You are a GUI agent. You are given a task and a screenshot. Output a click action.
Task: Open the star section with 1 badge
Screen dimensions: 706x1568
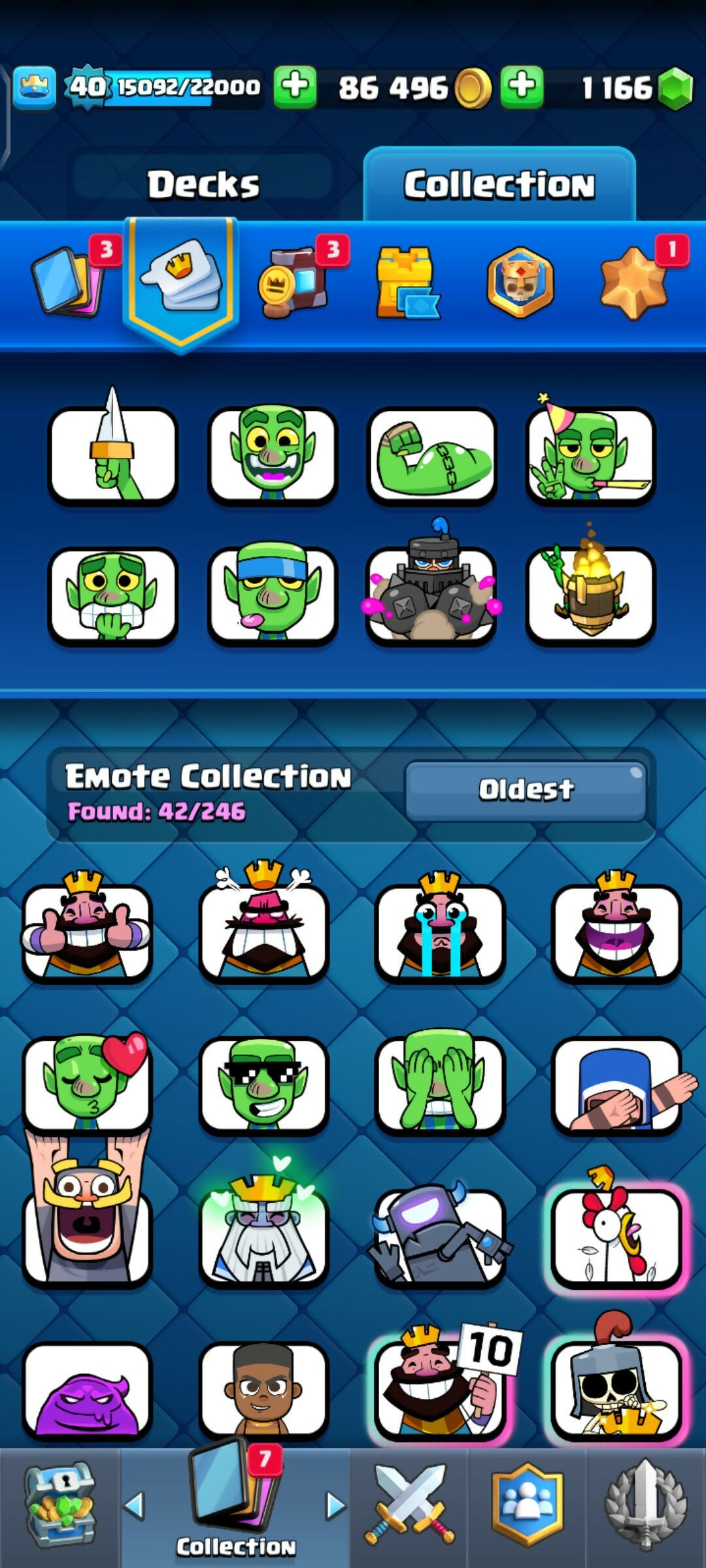click(633, 283)
